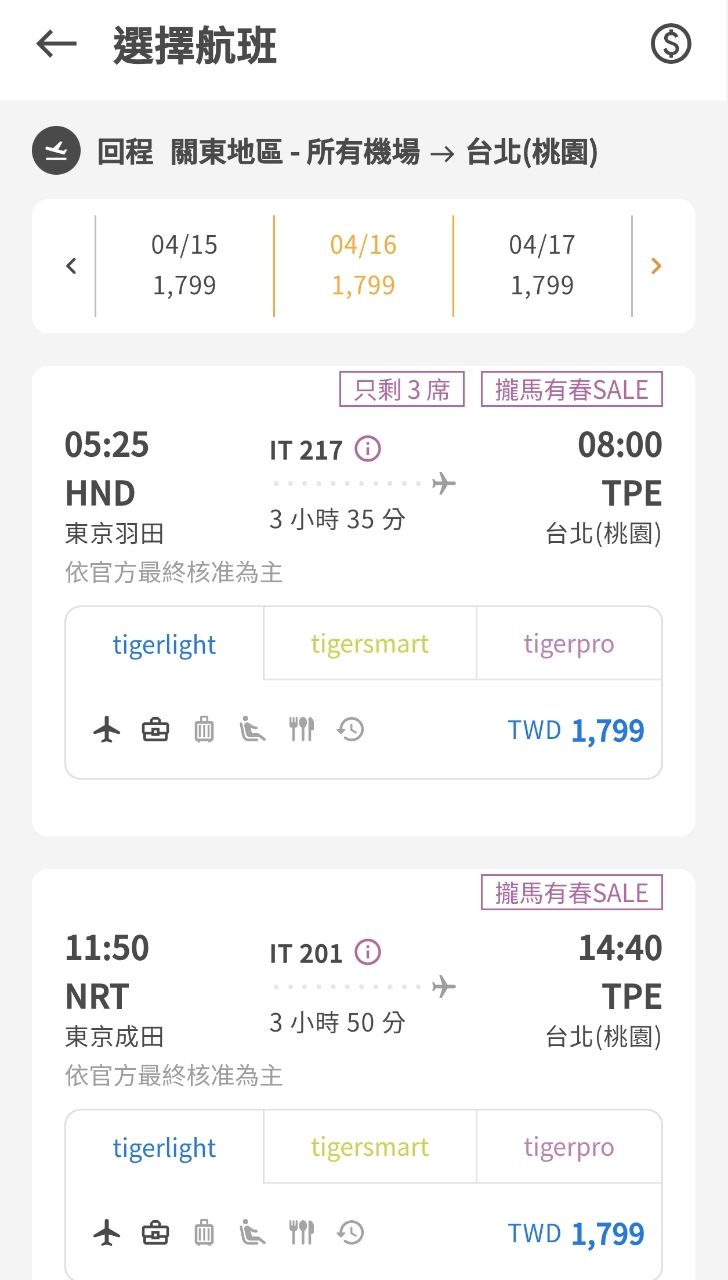Open info icon beside flight IT 217
This screenshot has width=728, height=1280.
[x=368, y=450]
